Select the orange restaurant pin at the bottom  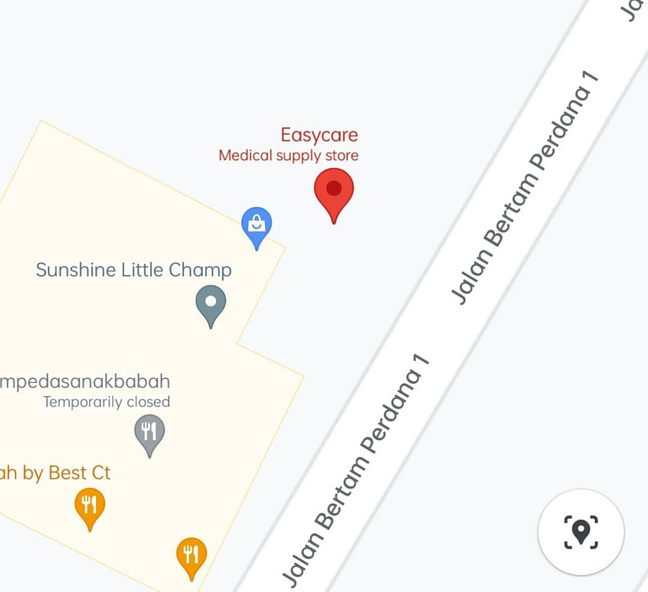click(x=191, y=555)
